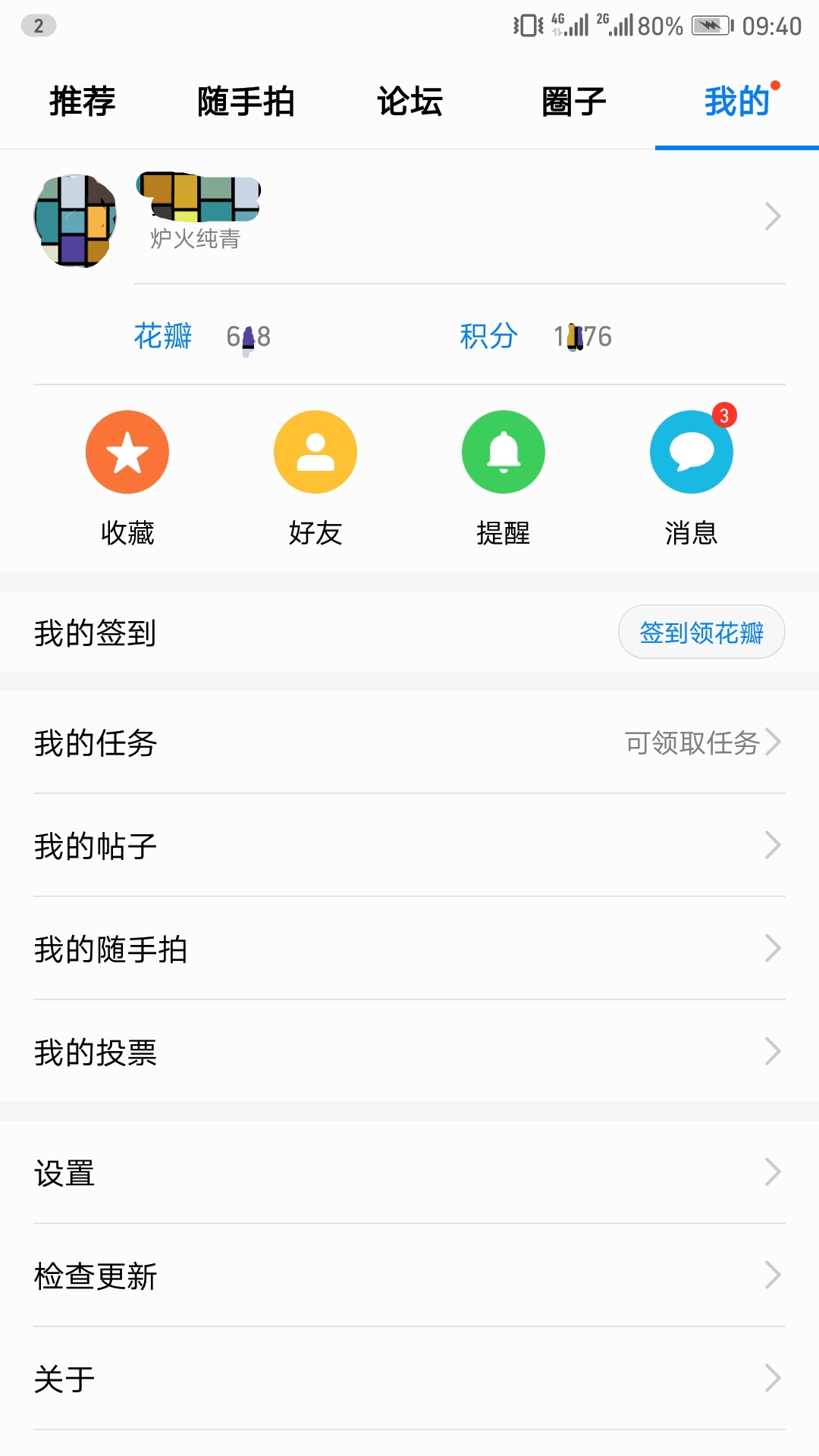Tap 检查更新 to check for updates
This screenshot has height=1456, width=819.
(x=409, y=1276)
